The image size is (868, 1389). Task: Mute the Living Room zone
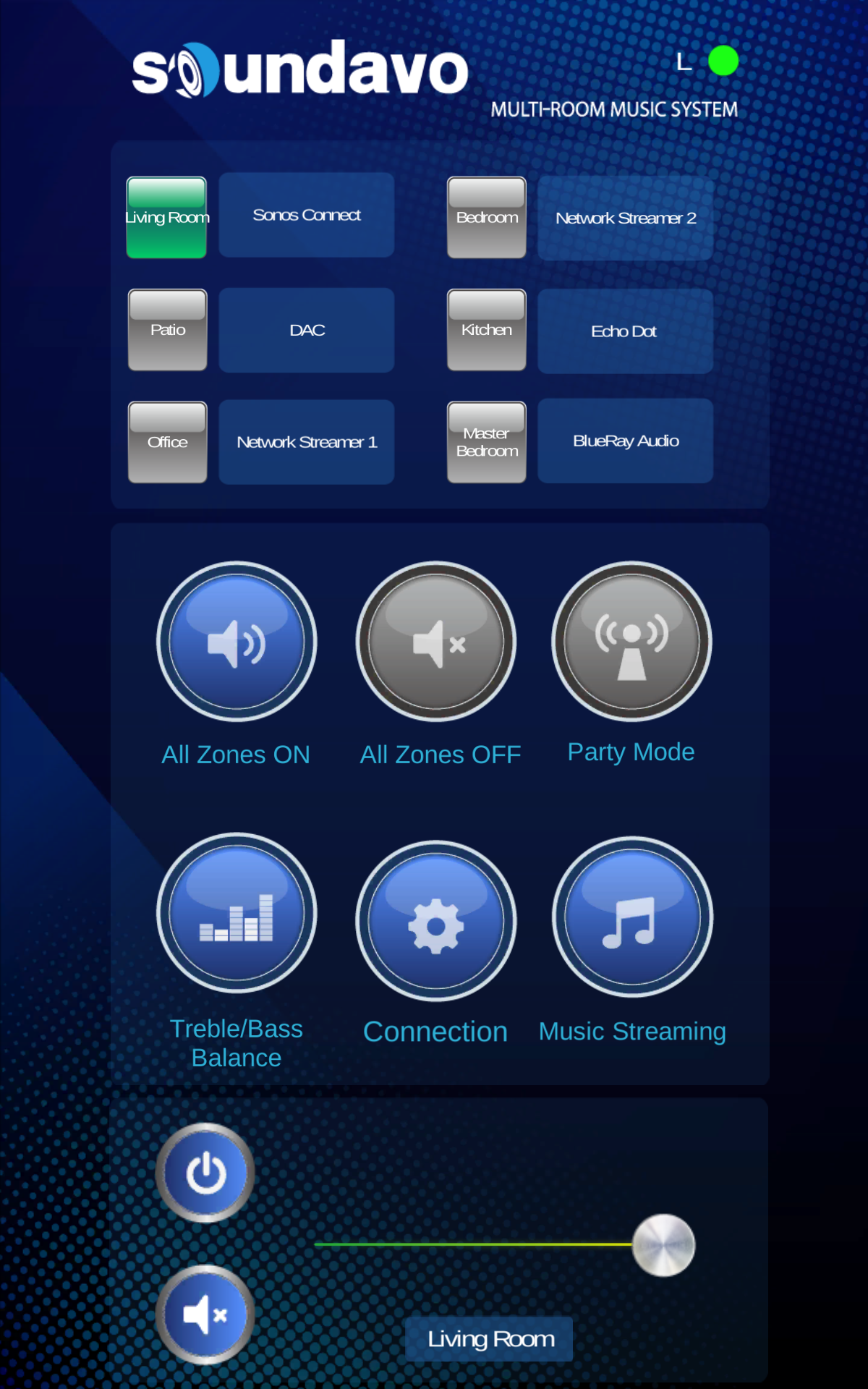click(206, 1314)
